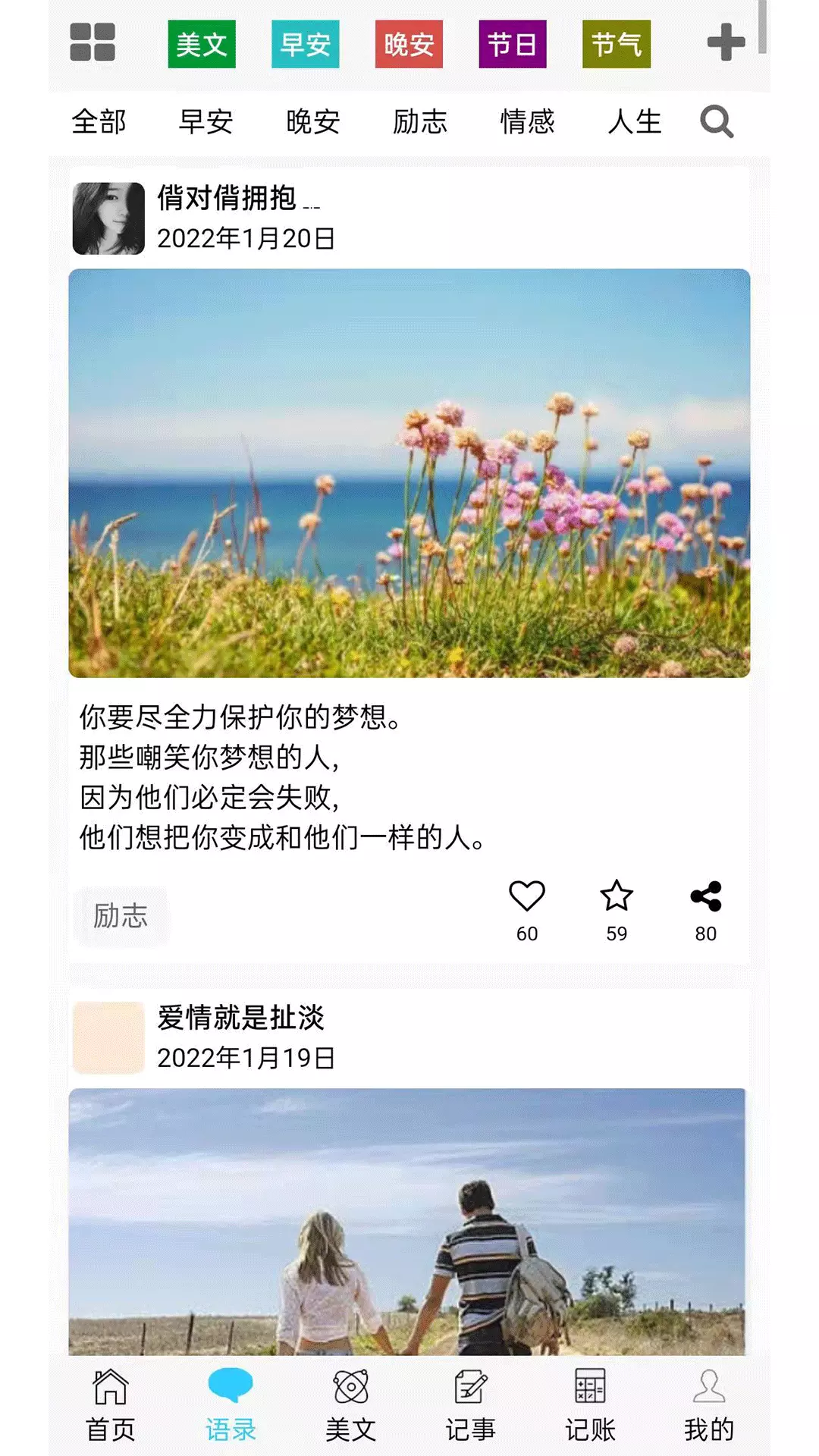
Task: Open the grid menu icon
Action: [x=93, y=42]
